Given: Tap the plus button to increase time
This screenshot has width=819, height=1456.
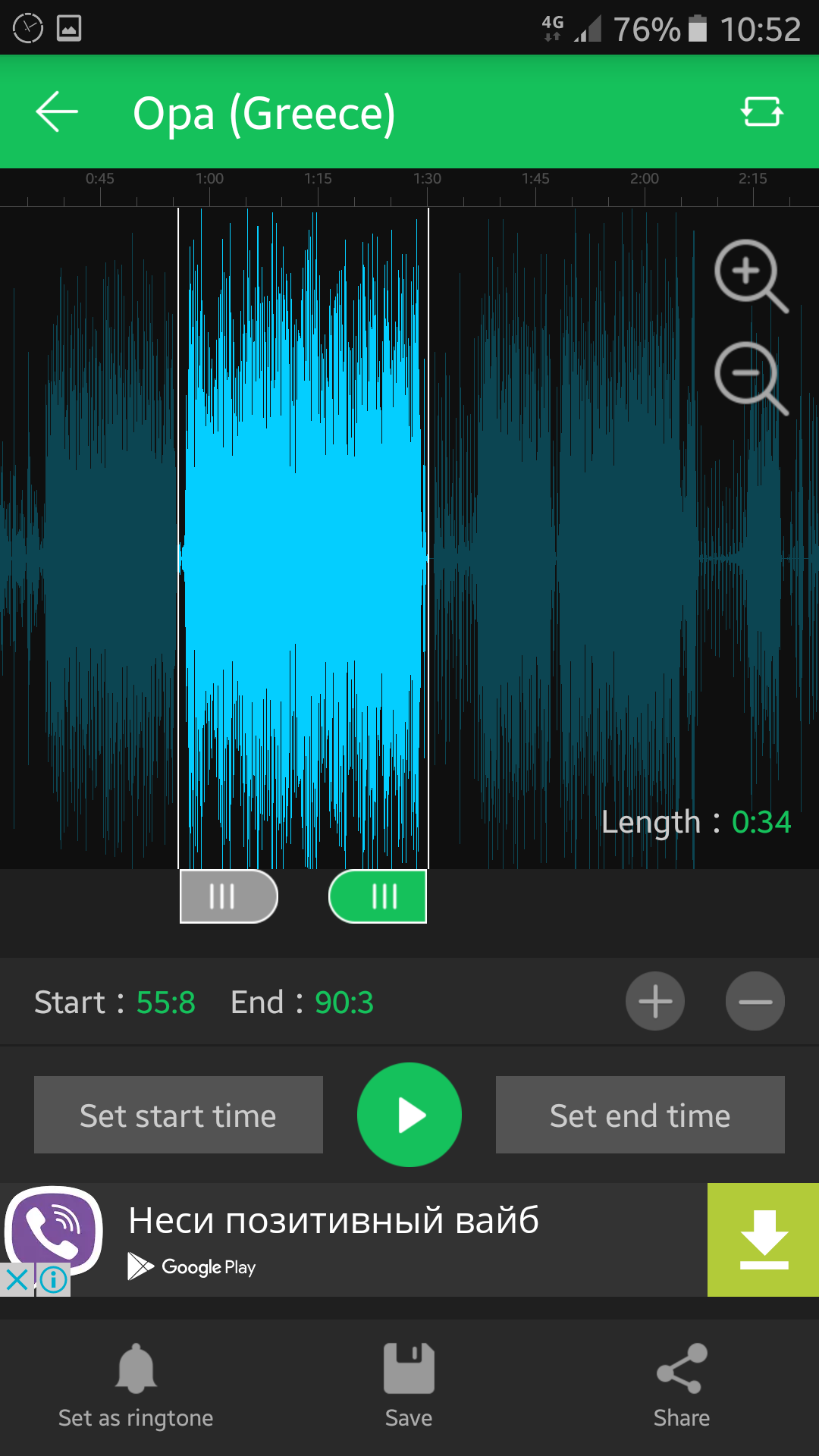Looking at the screenshot, I should tap(655, 1001).
